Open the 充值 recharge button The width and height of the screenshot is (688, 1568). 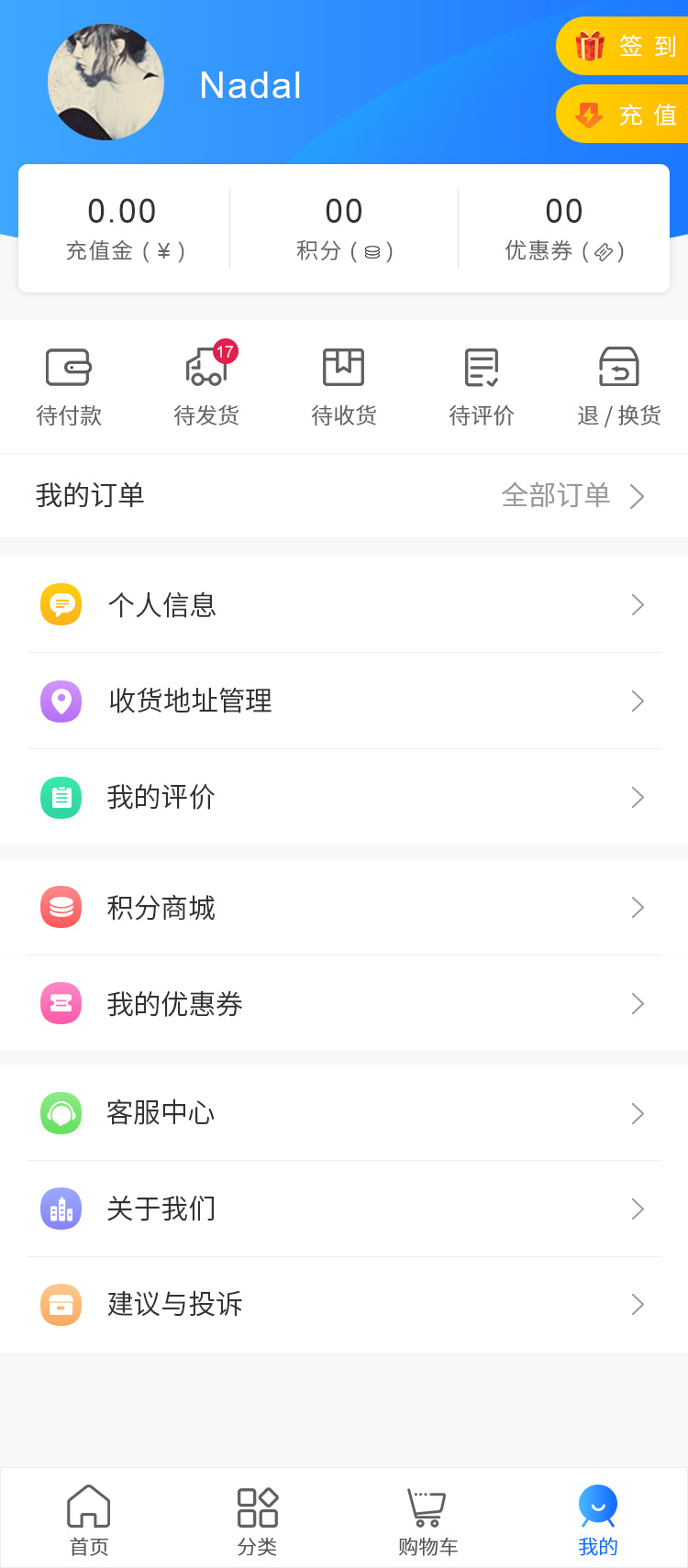point(626,115)
